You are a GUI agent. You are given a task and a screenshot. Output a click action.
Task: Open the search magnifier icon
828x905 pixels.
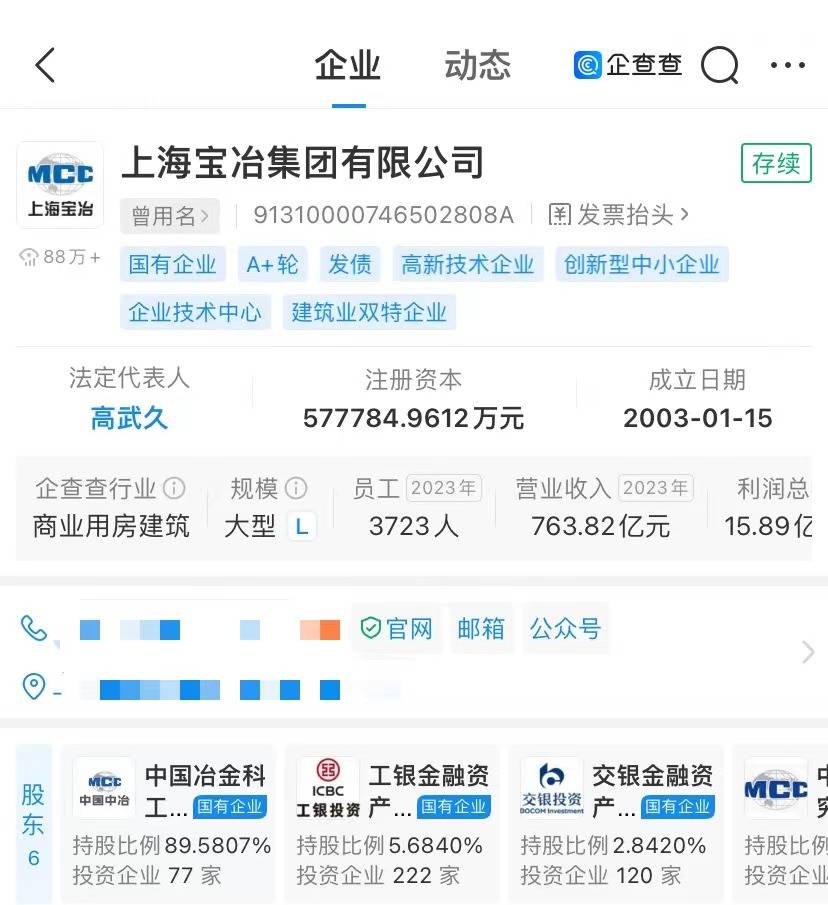[719, 66]
